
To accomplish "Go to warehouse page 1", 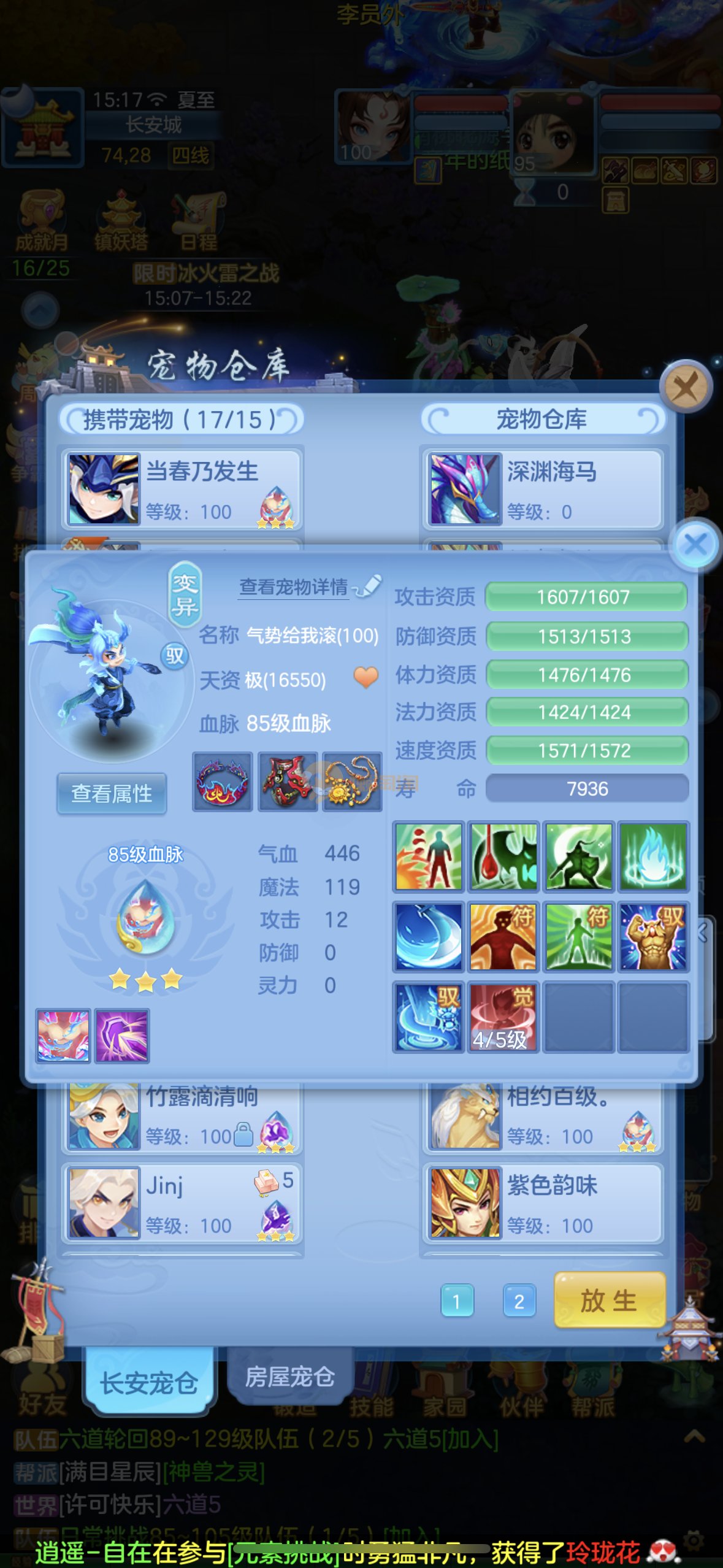I will click(x=457, y=1301).
